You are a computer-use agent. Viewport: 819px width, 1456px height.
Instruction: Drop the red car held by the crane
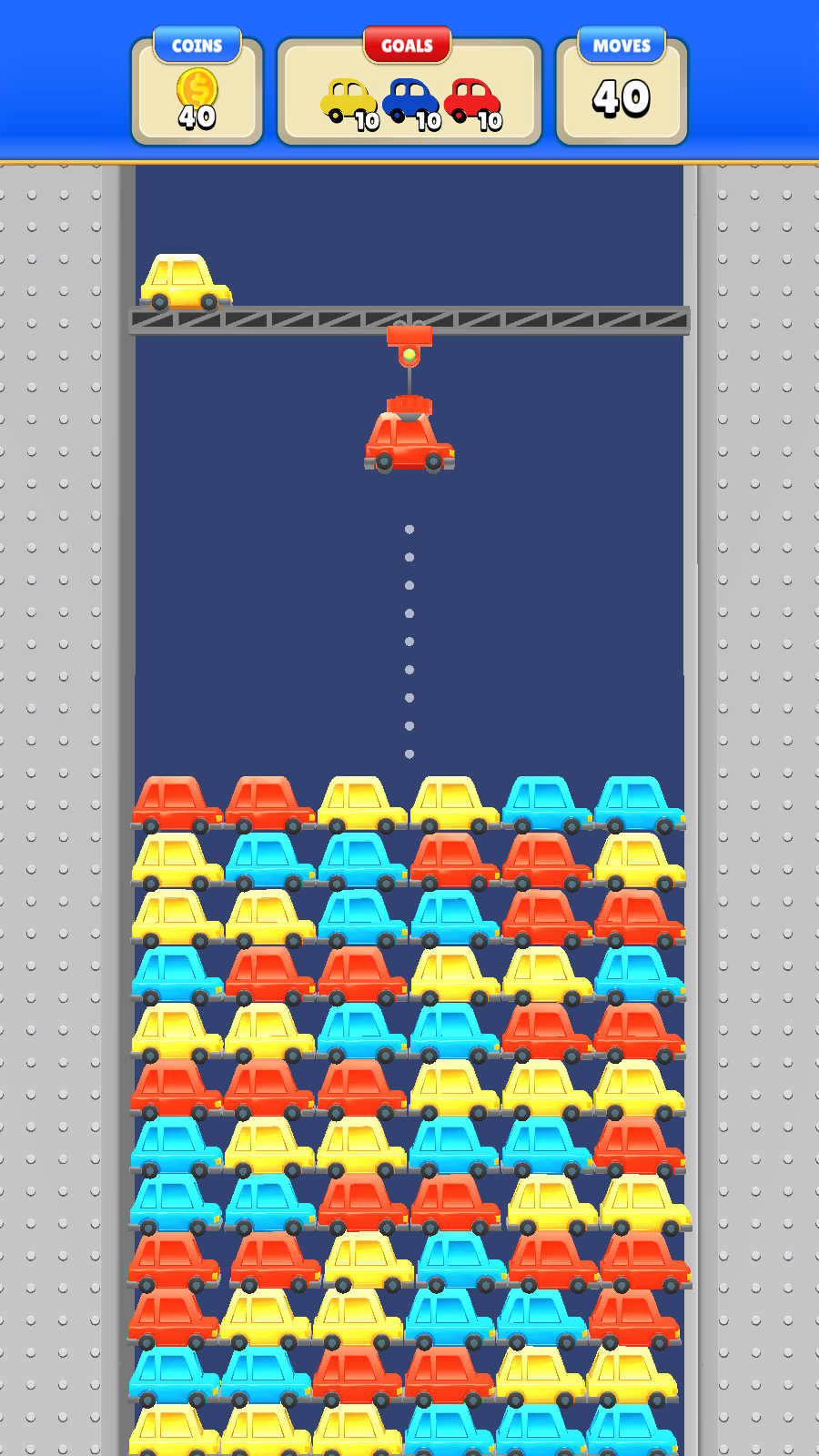tap(409, 442)
